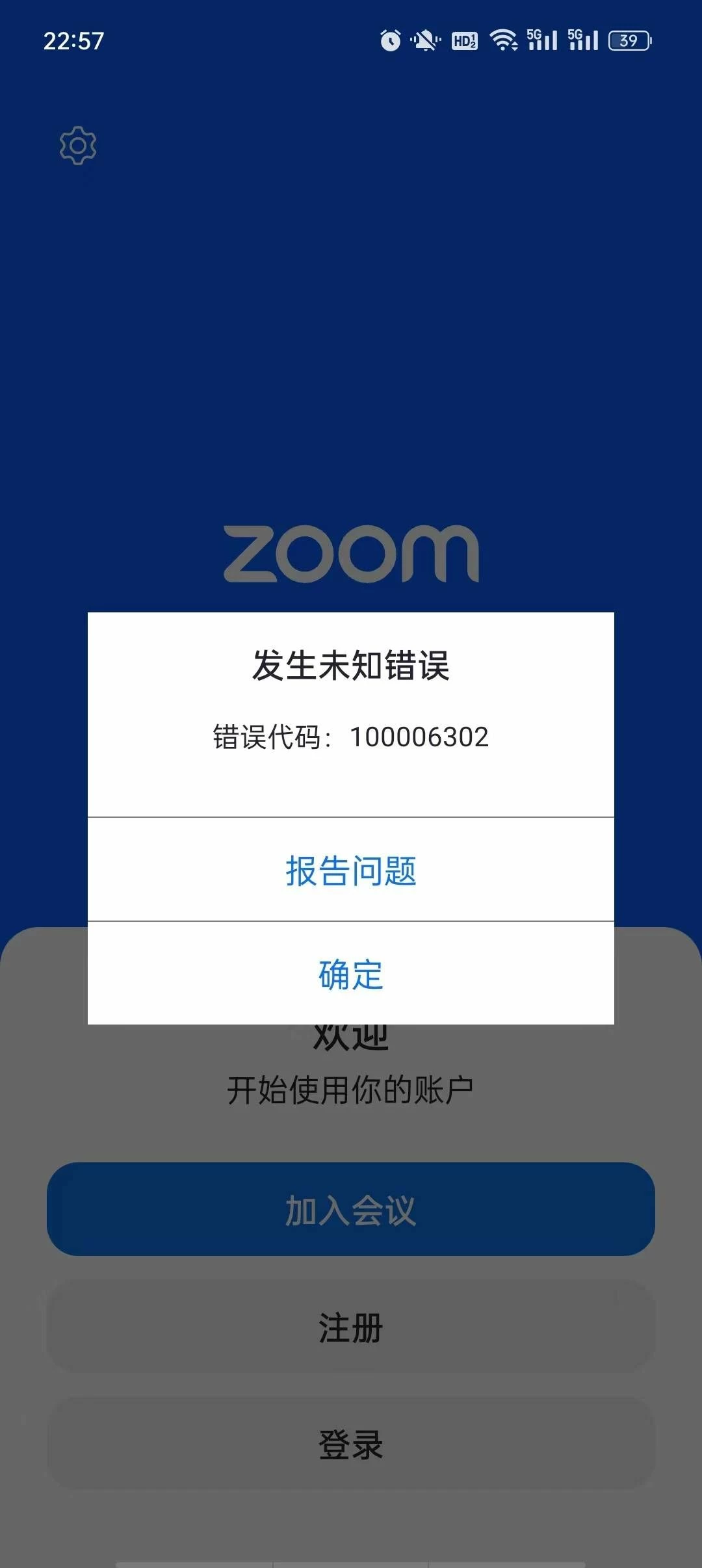
Task: Tap 报告问题 to report the error
Action: 351,870
